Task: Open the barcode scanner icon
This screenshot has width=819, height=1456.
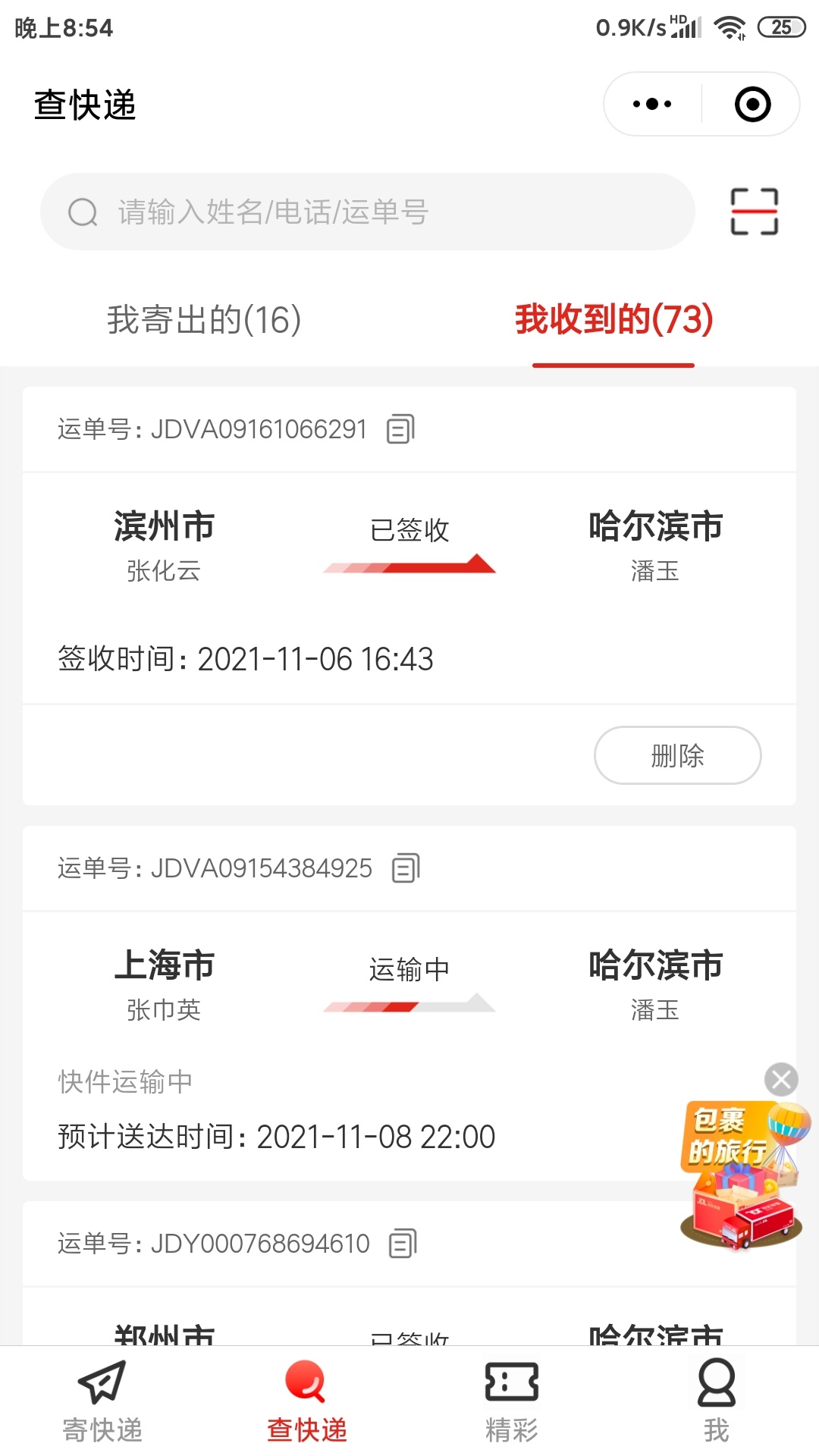Action: pyautogui.click(x=754, y=212)
